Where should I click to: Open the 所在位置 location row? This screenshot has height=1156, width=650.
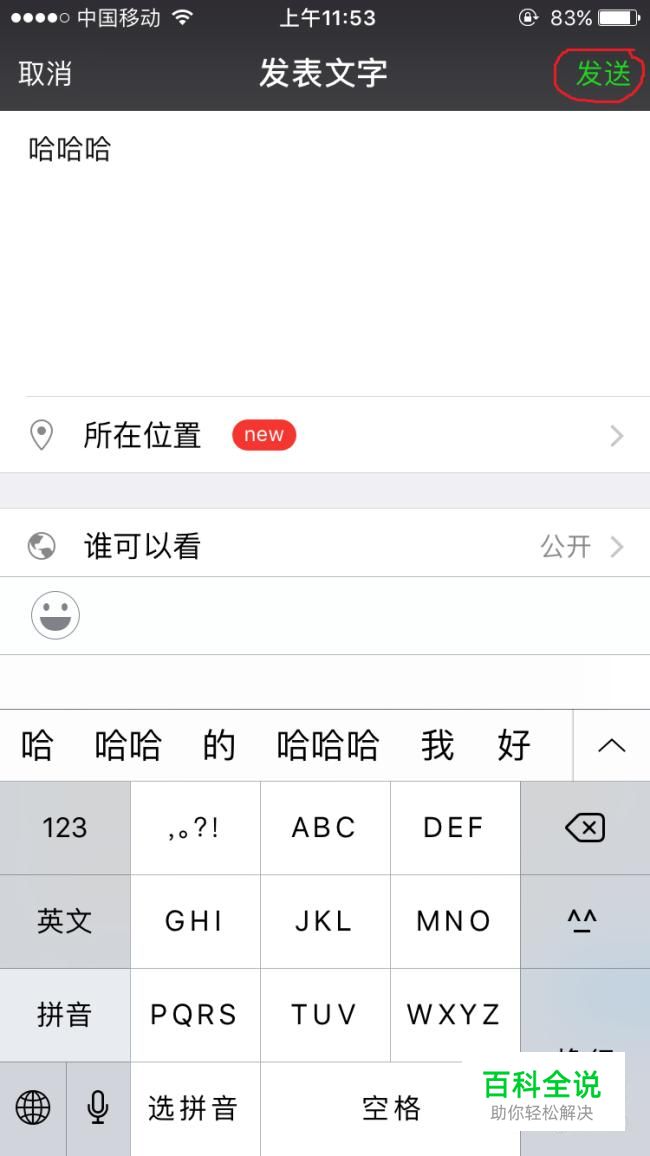tap(325, 436)
